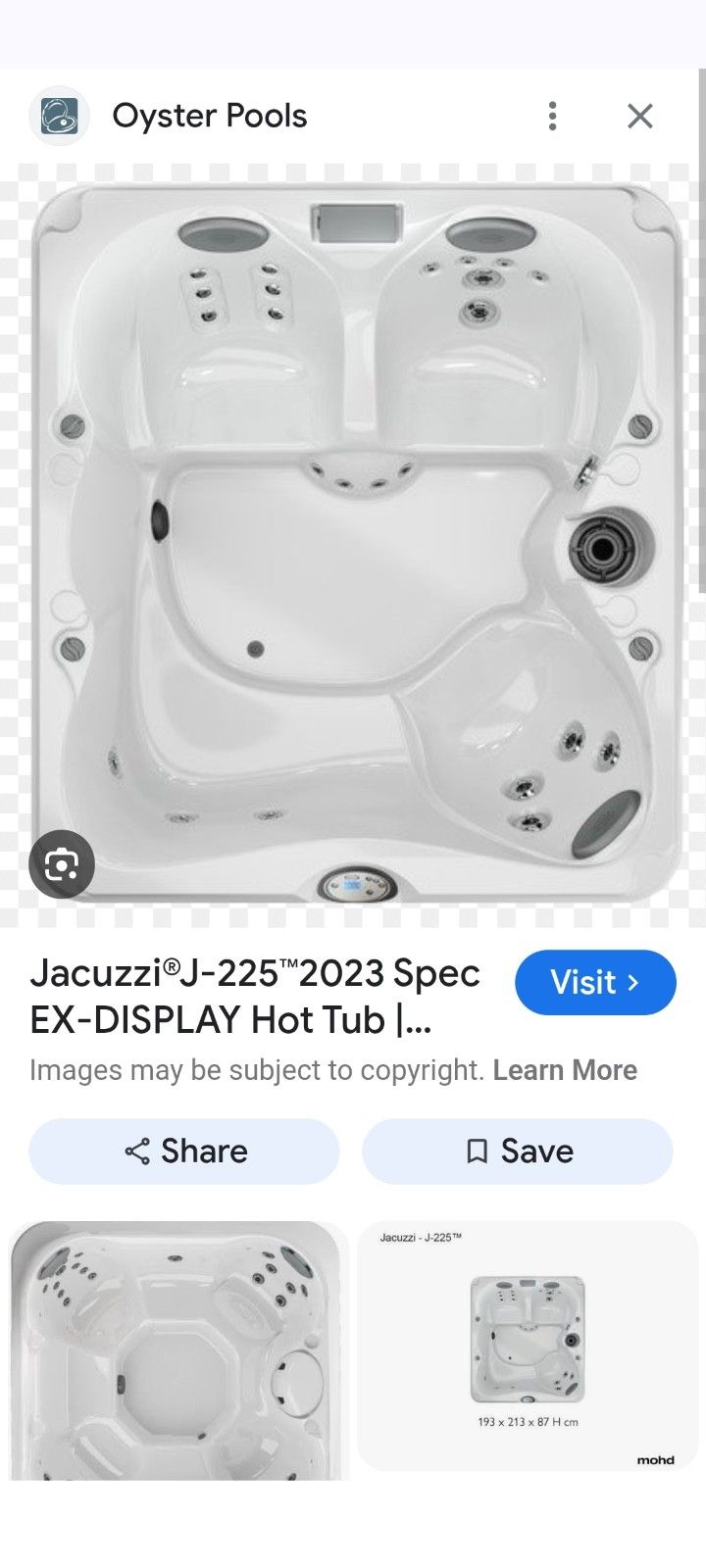Open the mohd Jacuzzi J-225 related image
Viewport: 706px width, 1568px height.
[528, 1346]
